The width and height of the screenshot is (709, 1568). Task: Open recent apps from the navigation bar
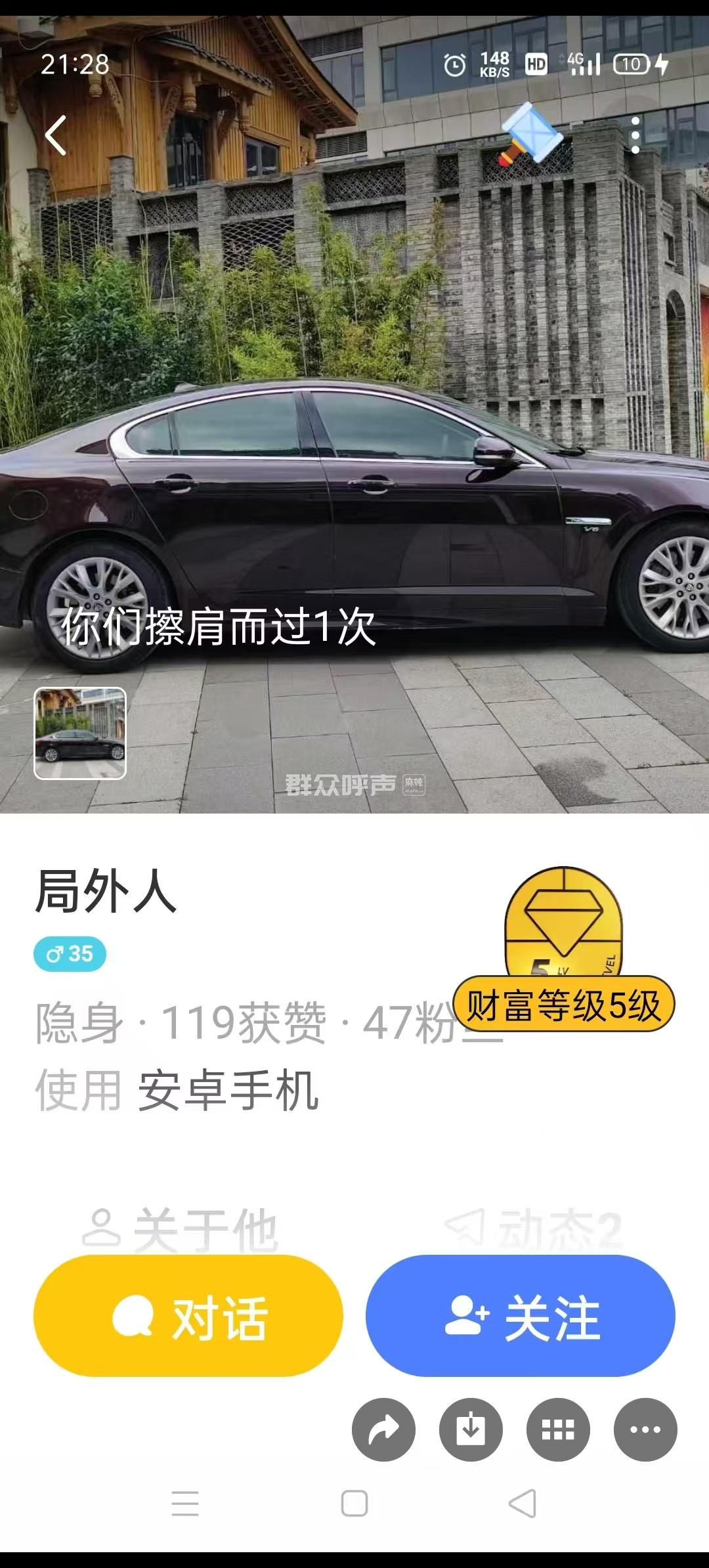click(x=185, y=1503)
